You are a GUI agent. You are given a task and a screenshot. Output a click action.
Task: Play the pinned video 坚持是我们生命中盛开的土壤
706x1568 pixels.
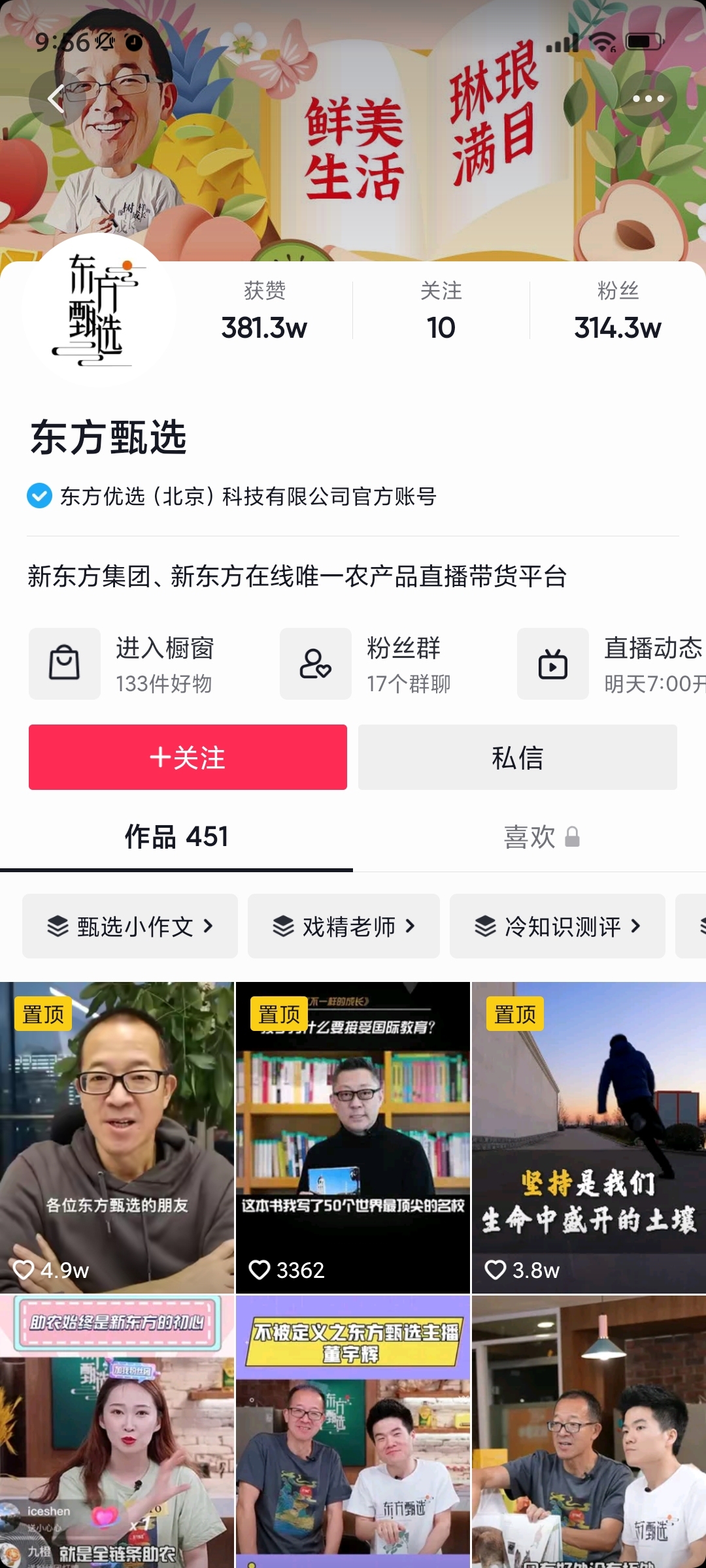[589, 1137]
